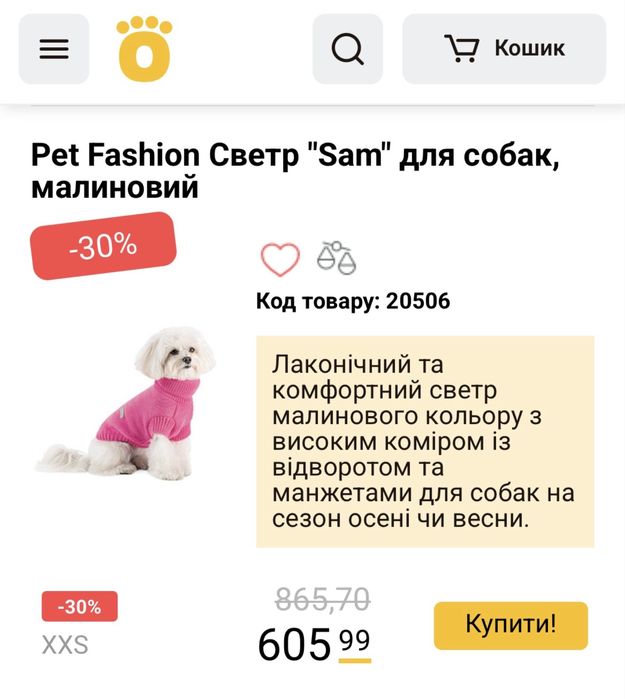Add sweater to favorites with the heart

click(280, 259)
